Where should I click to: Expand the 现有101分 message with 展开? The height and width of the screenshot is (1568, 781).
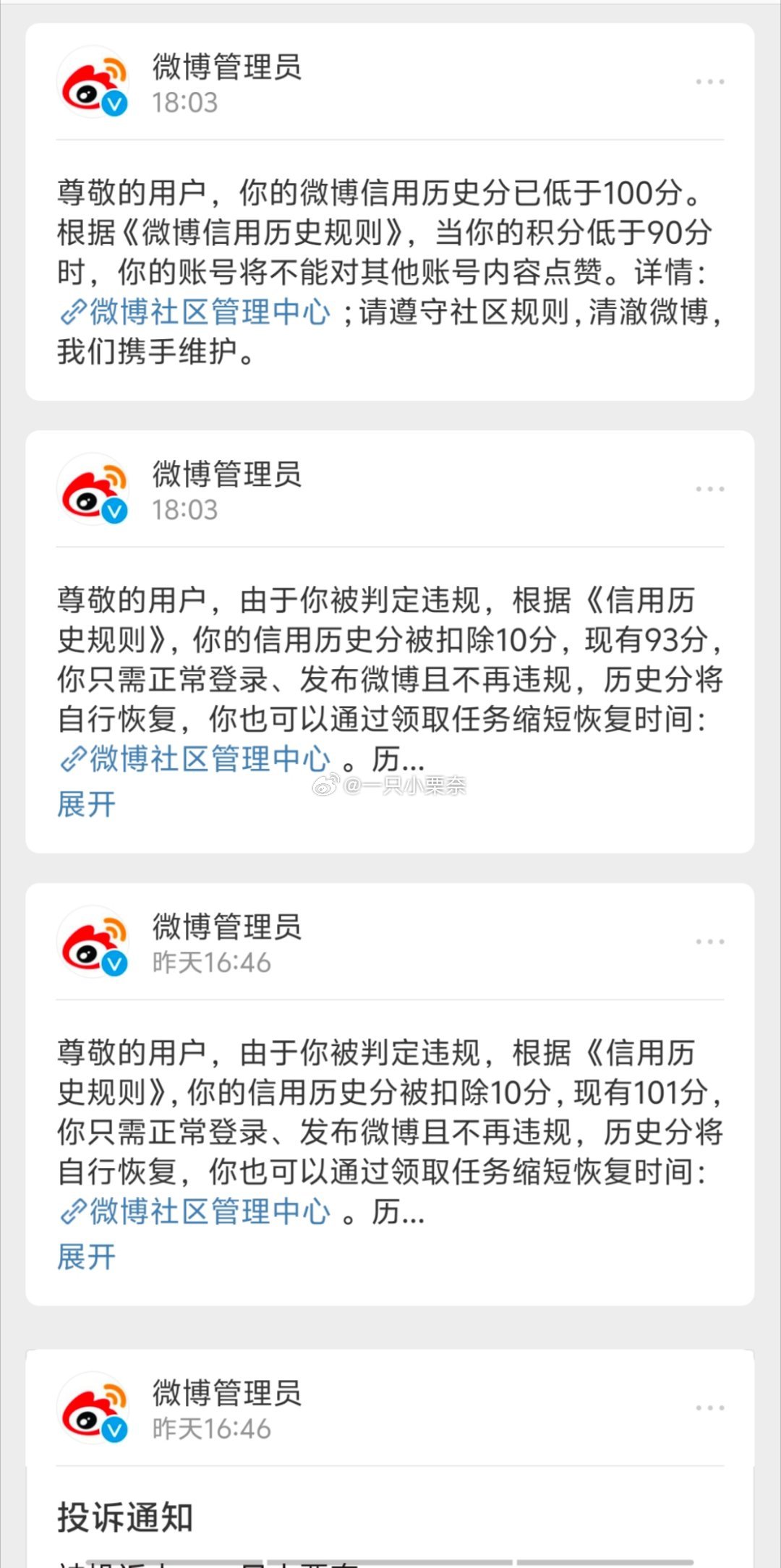[x=86, y=1257]
